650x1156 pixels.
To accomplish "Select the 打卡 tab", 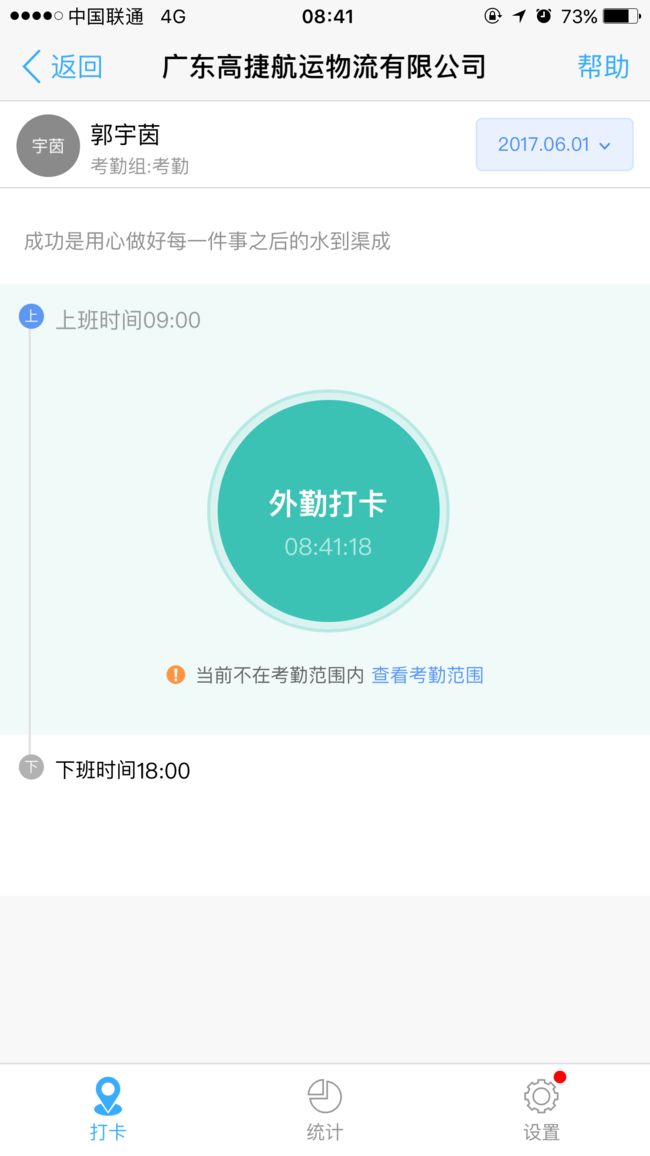I will point(108,1110).
